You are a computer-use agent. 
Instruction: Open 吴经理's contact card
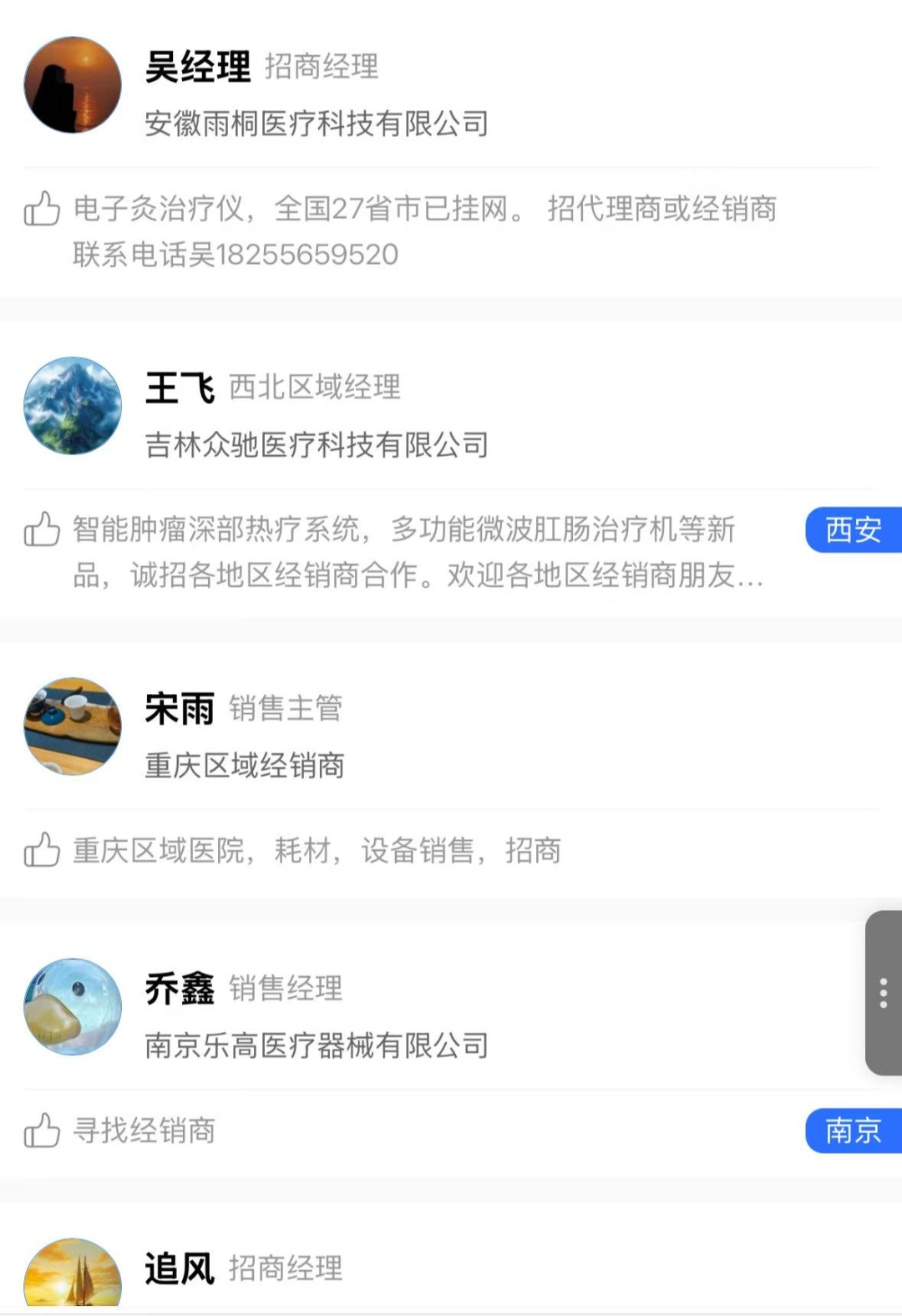pyautogui.click(x=198, y=67)
